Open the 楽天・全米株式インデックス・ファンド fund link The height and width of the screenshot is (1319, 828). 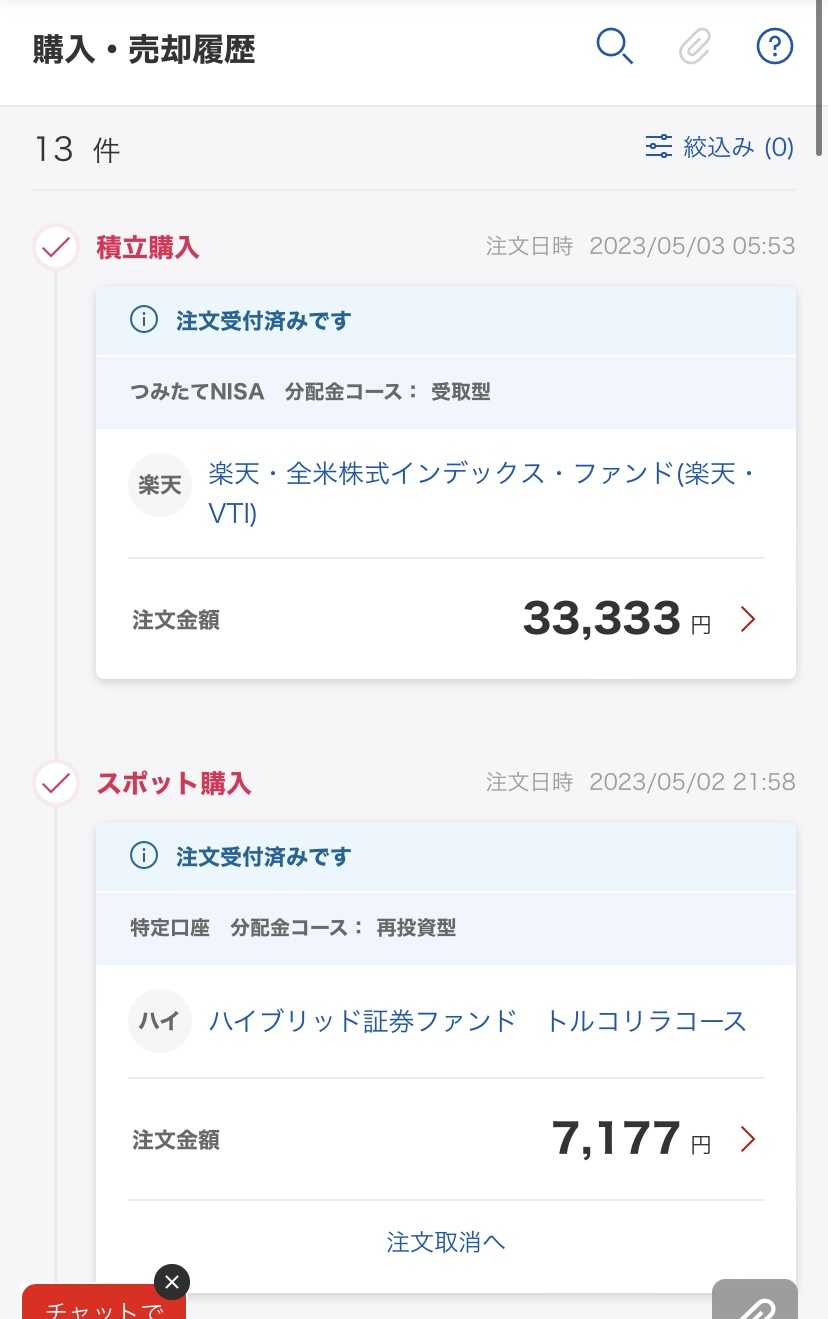(480, 493)
